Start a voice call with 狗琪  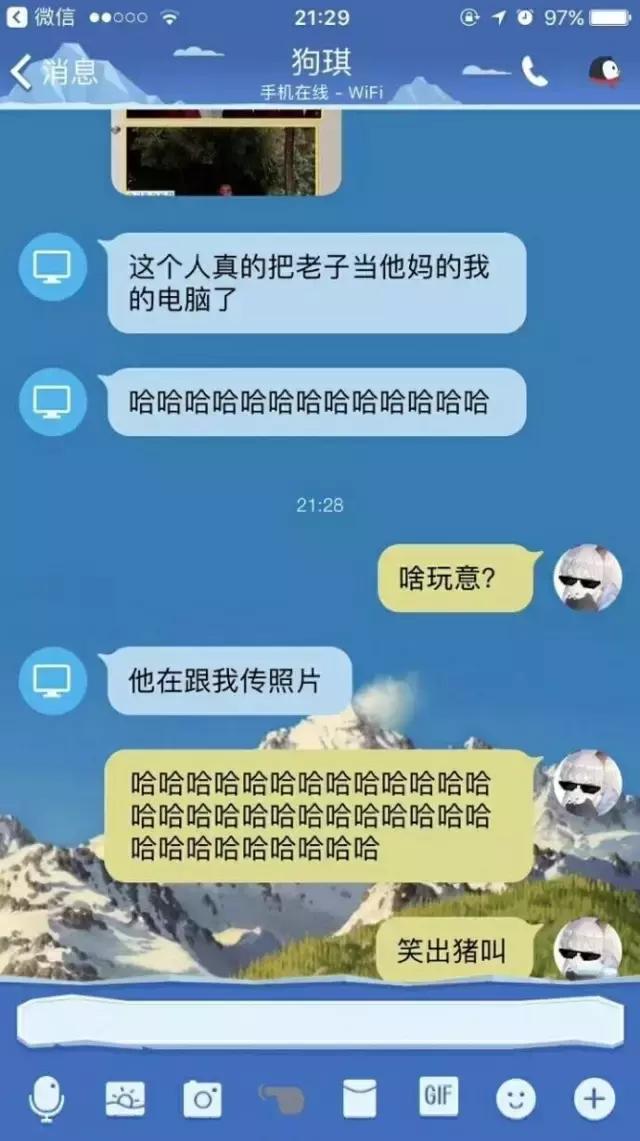[534, 71]
